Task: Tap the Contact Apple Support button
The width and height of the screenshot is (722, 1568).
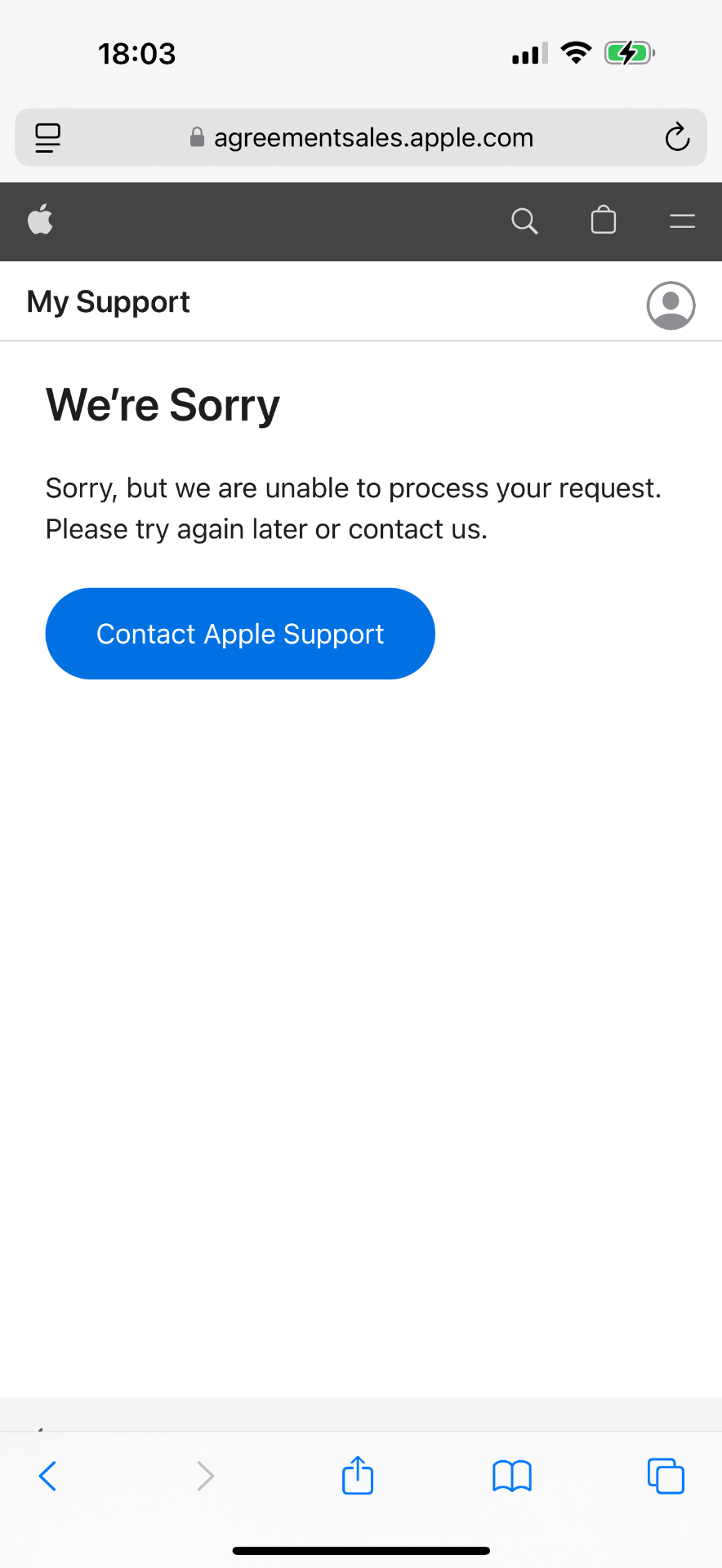Action: pyautogui.click(x=240, y=633)
